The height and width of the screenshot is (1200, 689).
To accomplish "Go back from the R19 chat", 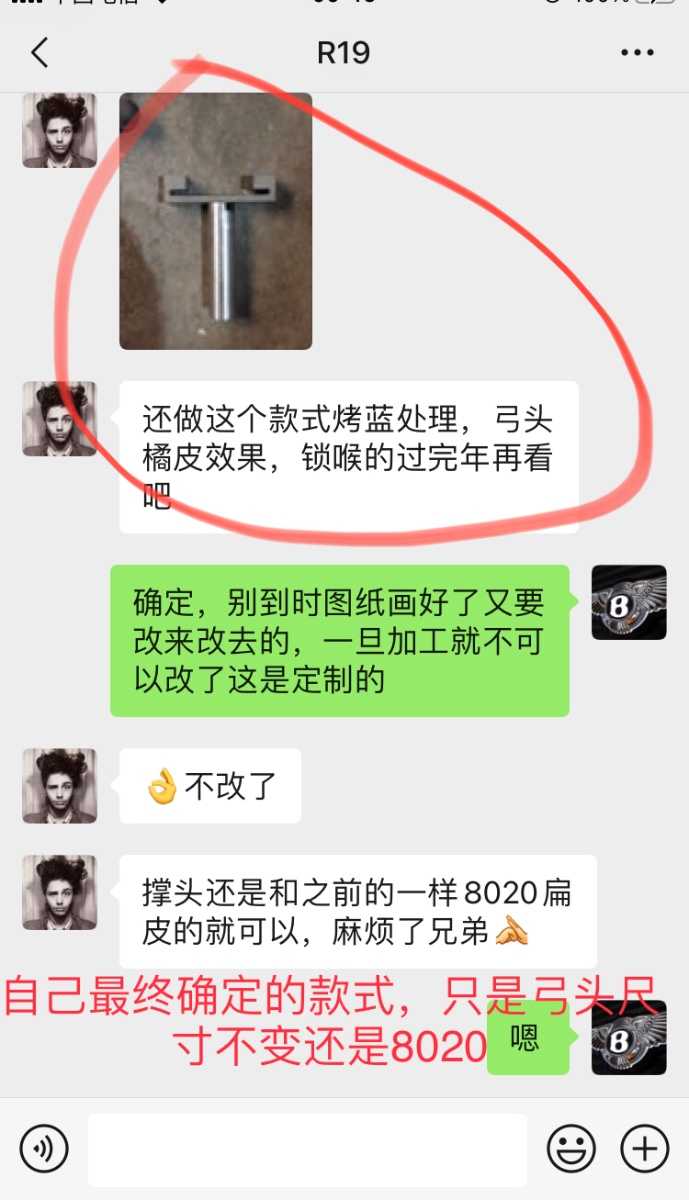I will point(40,53).
